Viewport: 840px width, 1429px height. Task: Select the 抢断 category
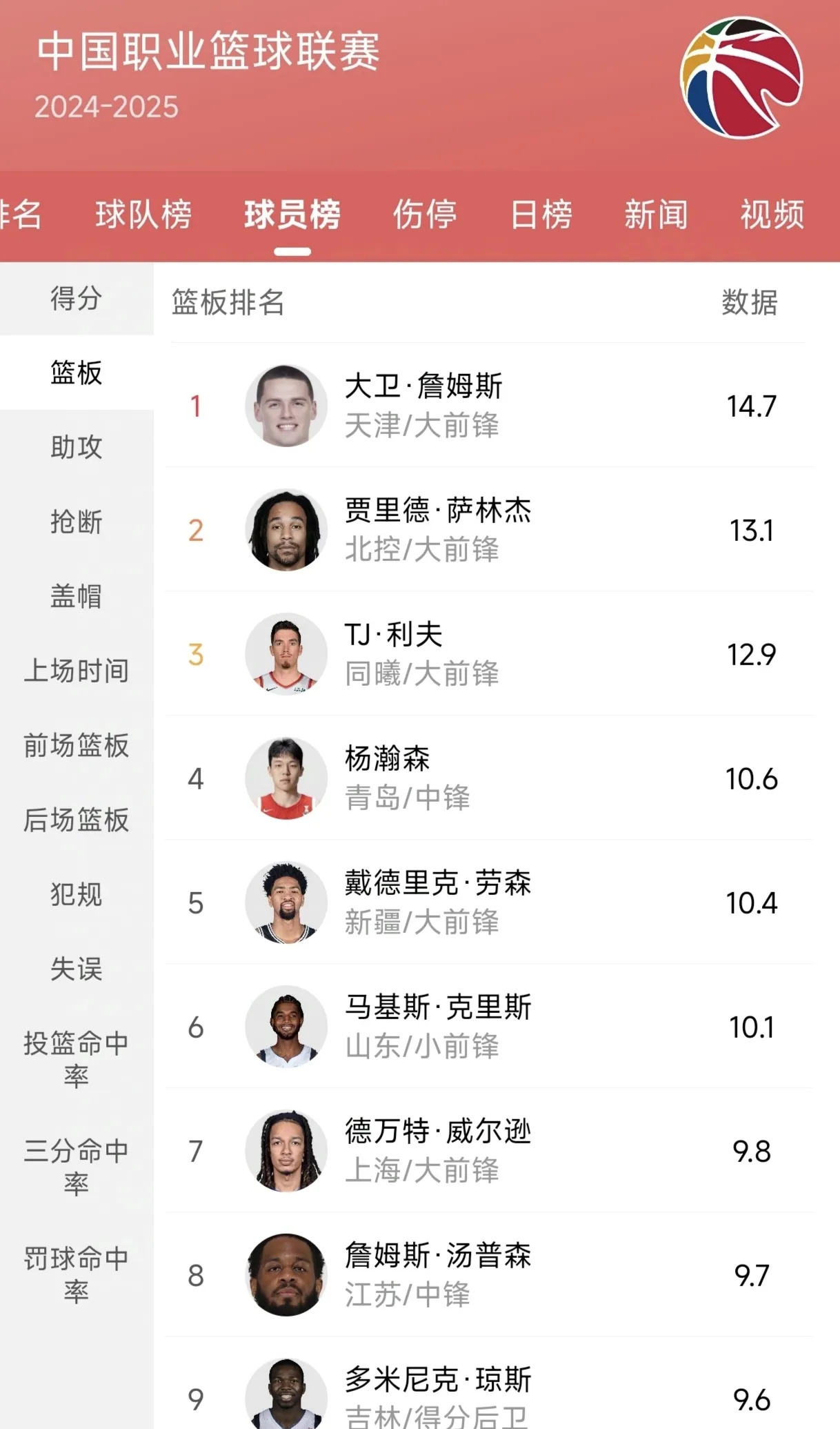tap(77, 522)
